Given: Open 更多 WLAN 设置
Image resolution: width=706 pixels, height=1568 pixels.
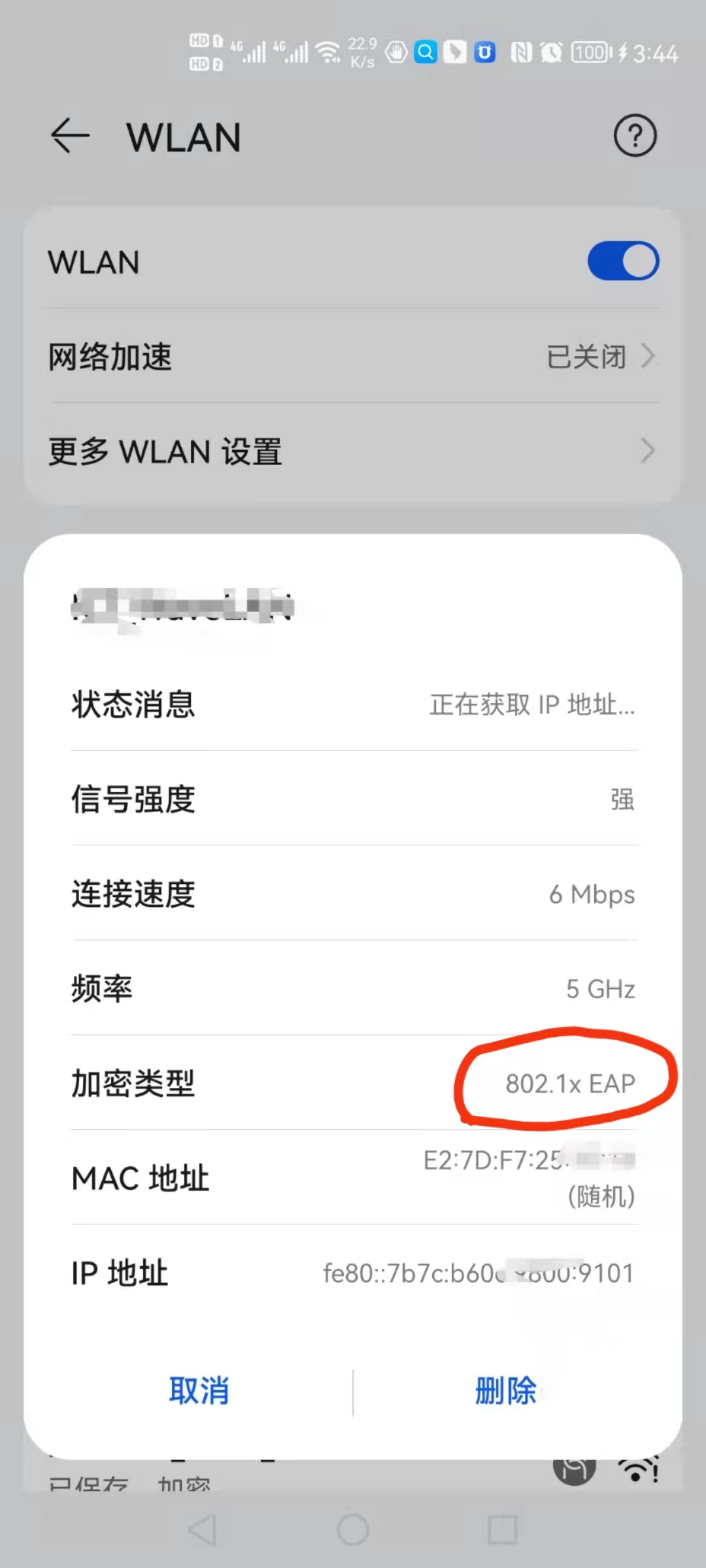Looking at the screenshot, I should [x=353, y=451].
